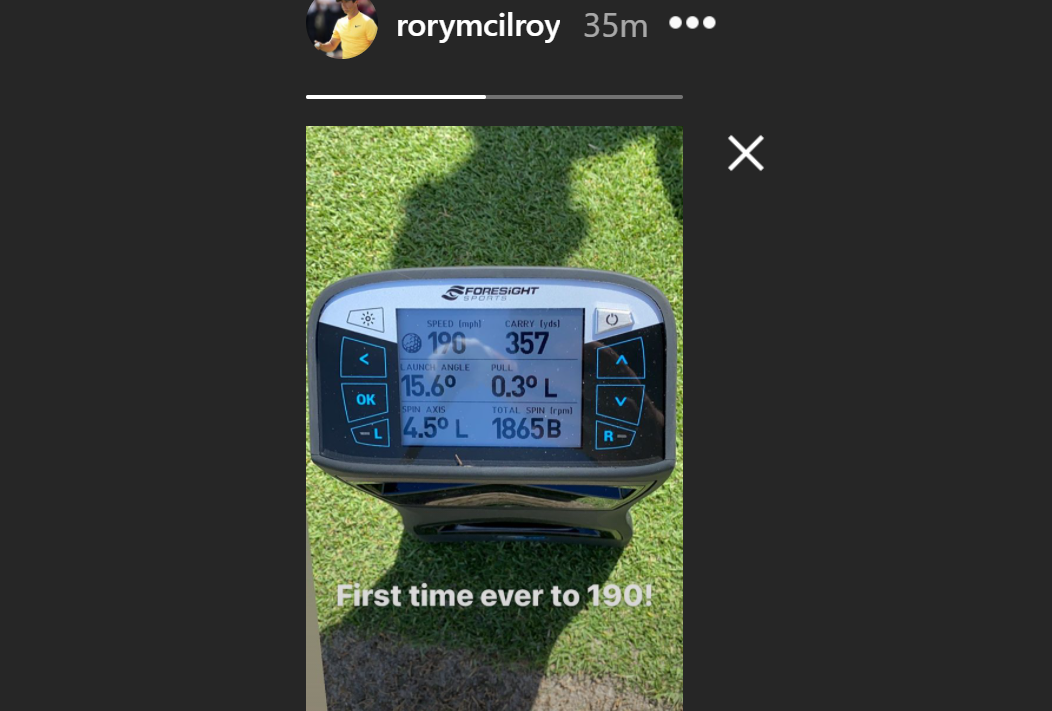Tap the rorymcilroy profile picture

click(342, 26)
